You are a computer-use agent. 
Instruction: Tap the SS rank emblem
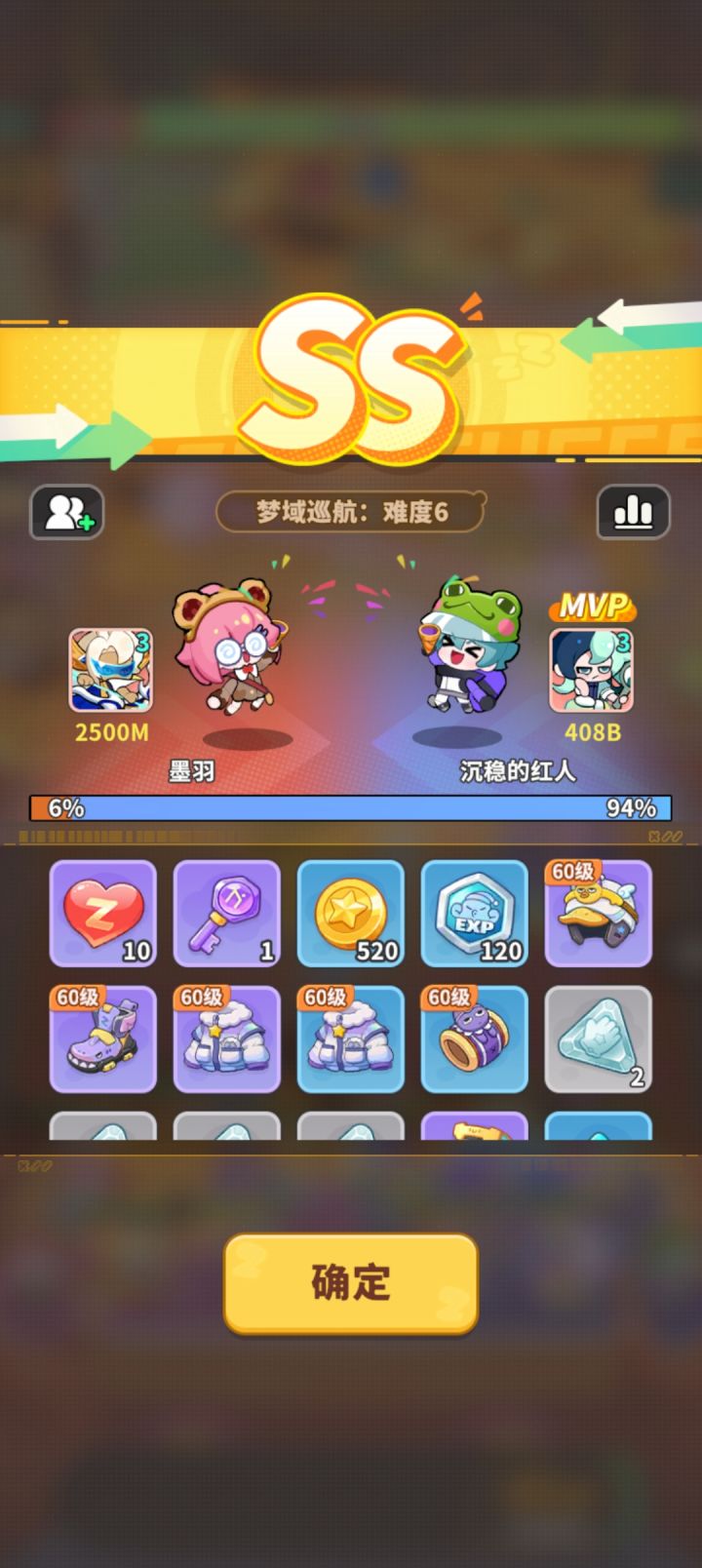click(x=351, y=380)
